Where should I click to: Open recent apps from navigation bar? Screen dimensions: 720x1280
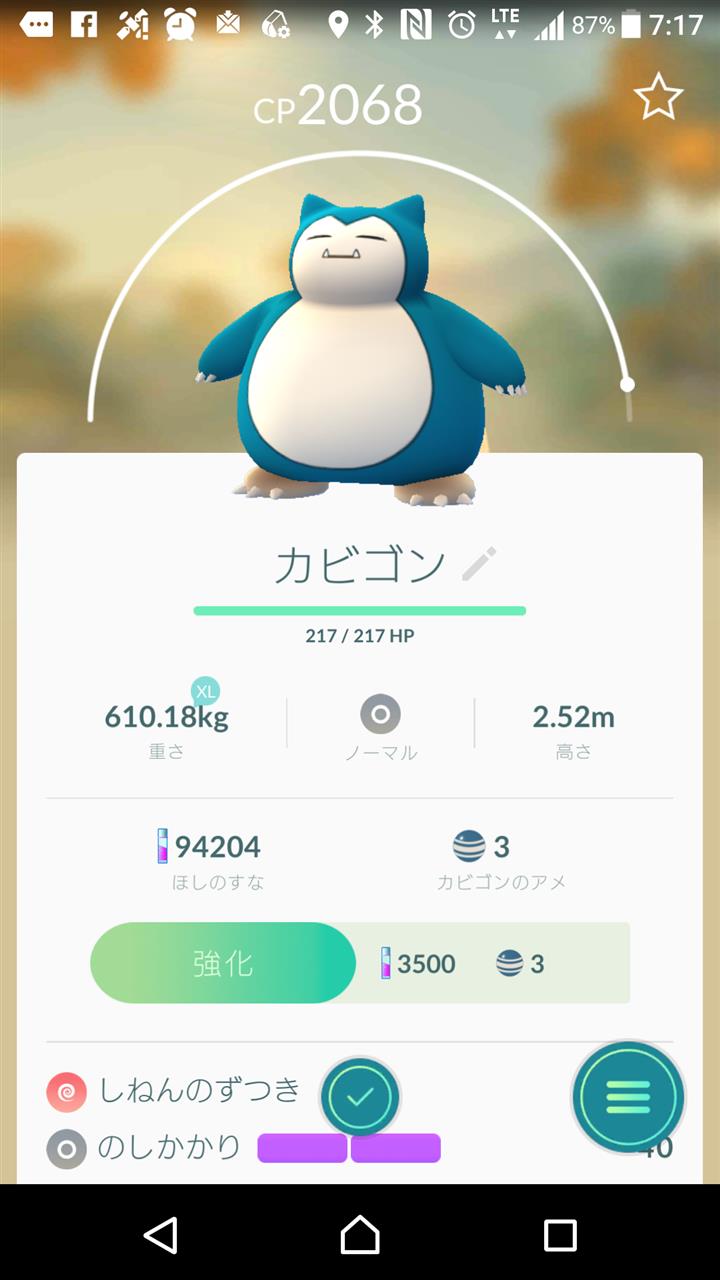pos(560,1235)
